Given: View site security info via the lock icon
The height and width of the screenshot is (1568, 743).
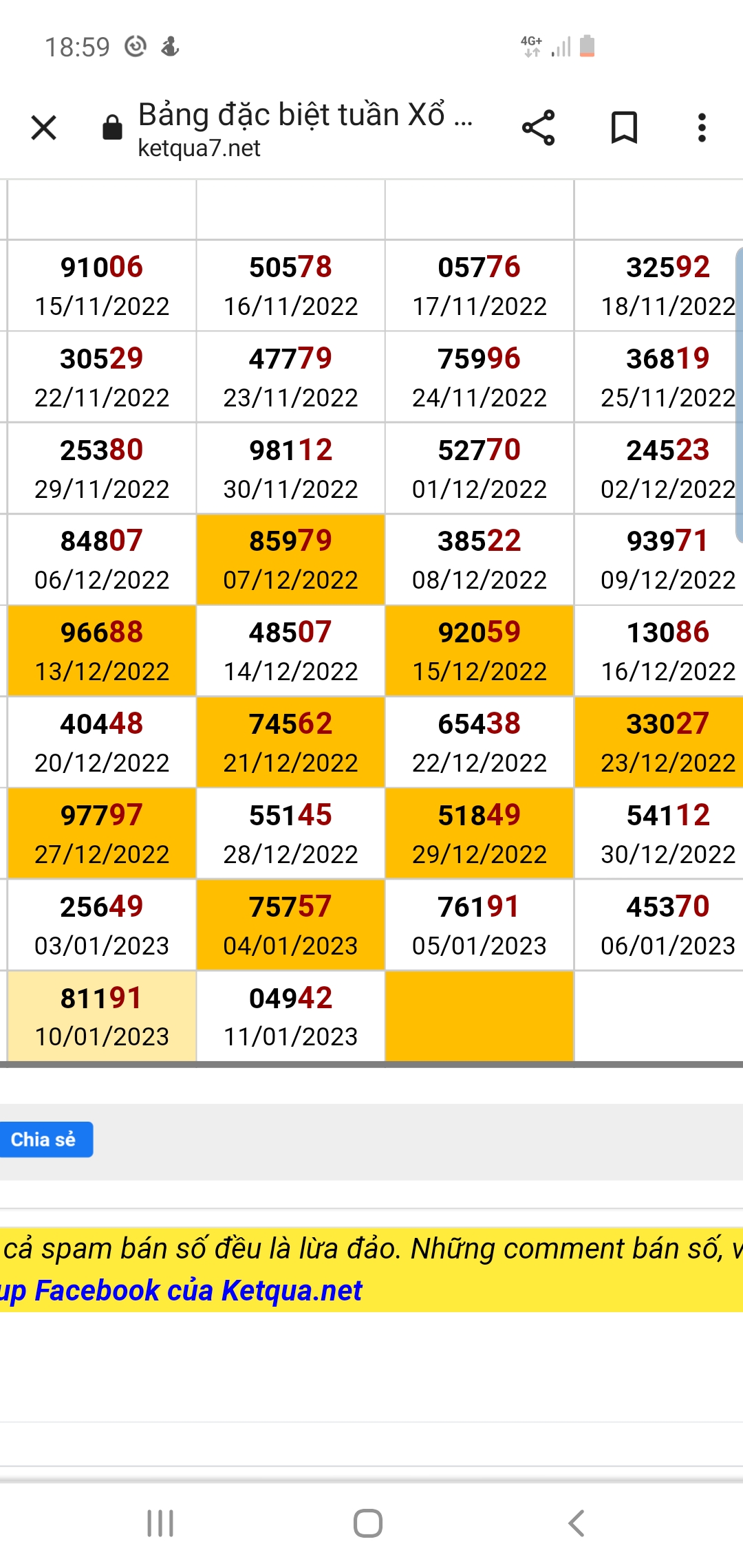Looking at the screenshot, I should pyautogui.click(x=112, y=128).
